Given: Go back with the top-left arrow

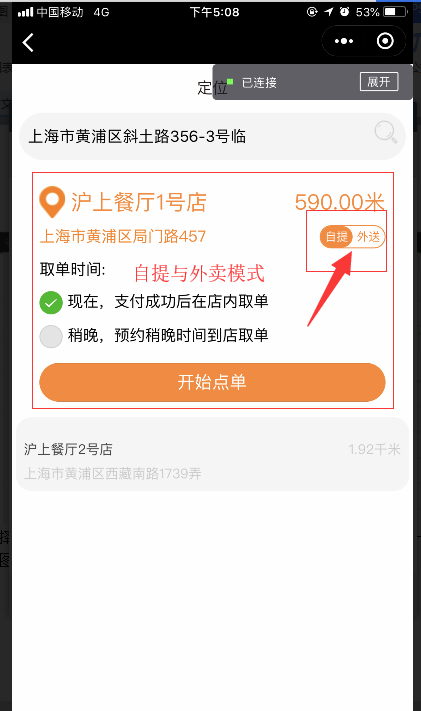Looking at the screenshot, I should pyautogui.click(x=28, y=43).
